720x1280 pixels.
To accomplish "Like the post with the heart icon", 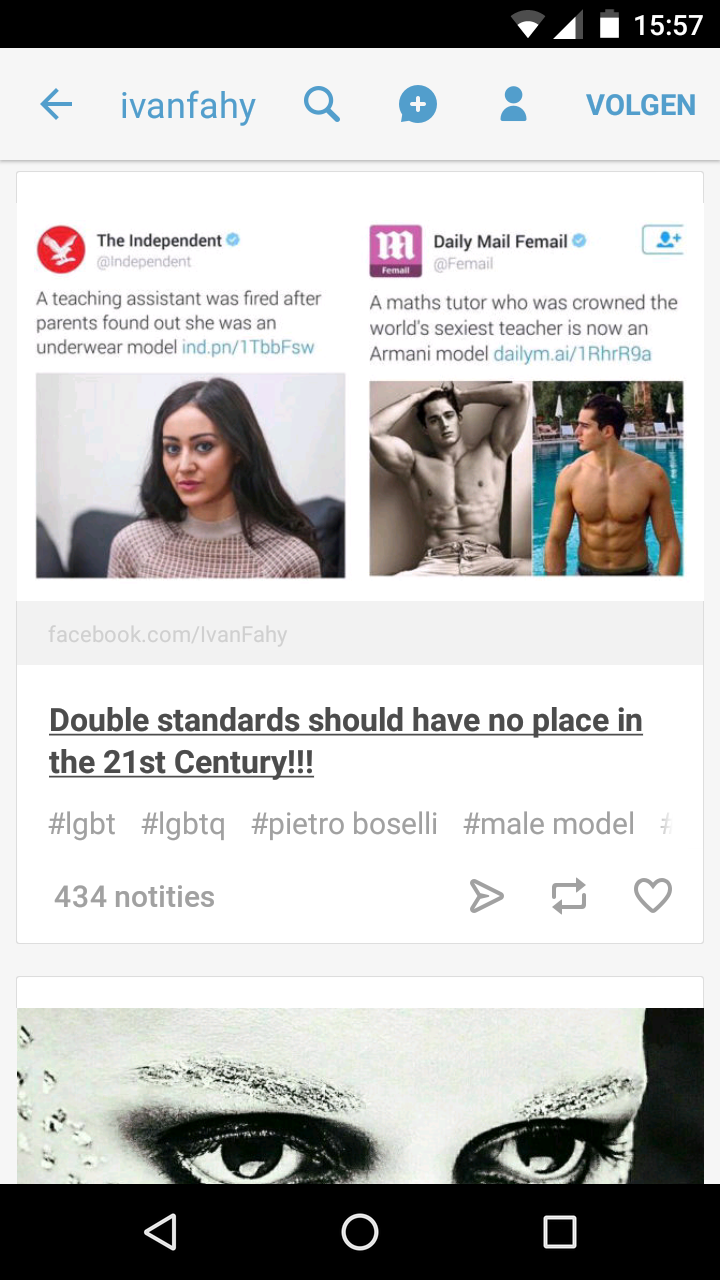I will point(652,896).
